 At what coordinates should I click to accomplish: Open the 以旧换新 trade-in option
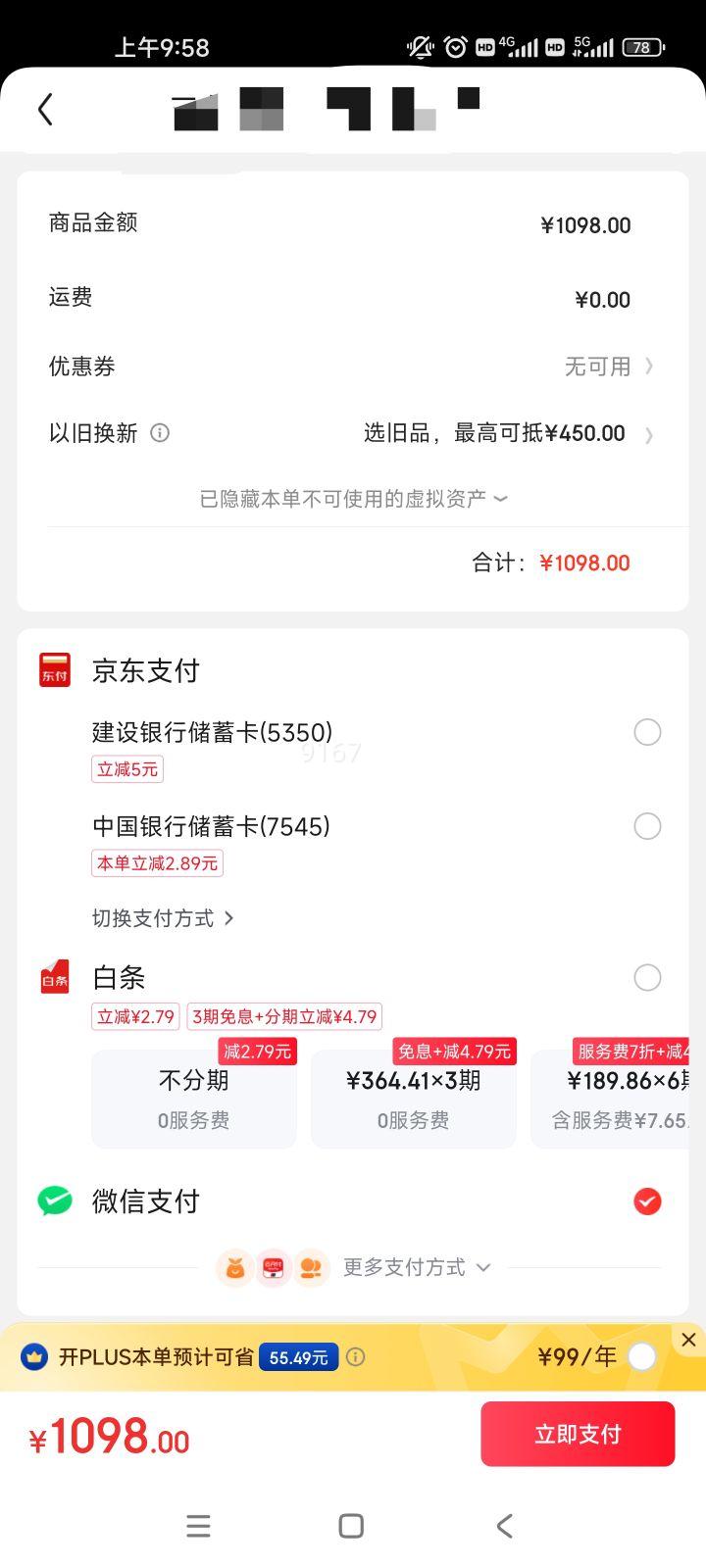353,433
